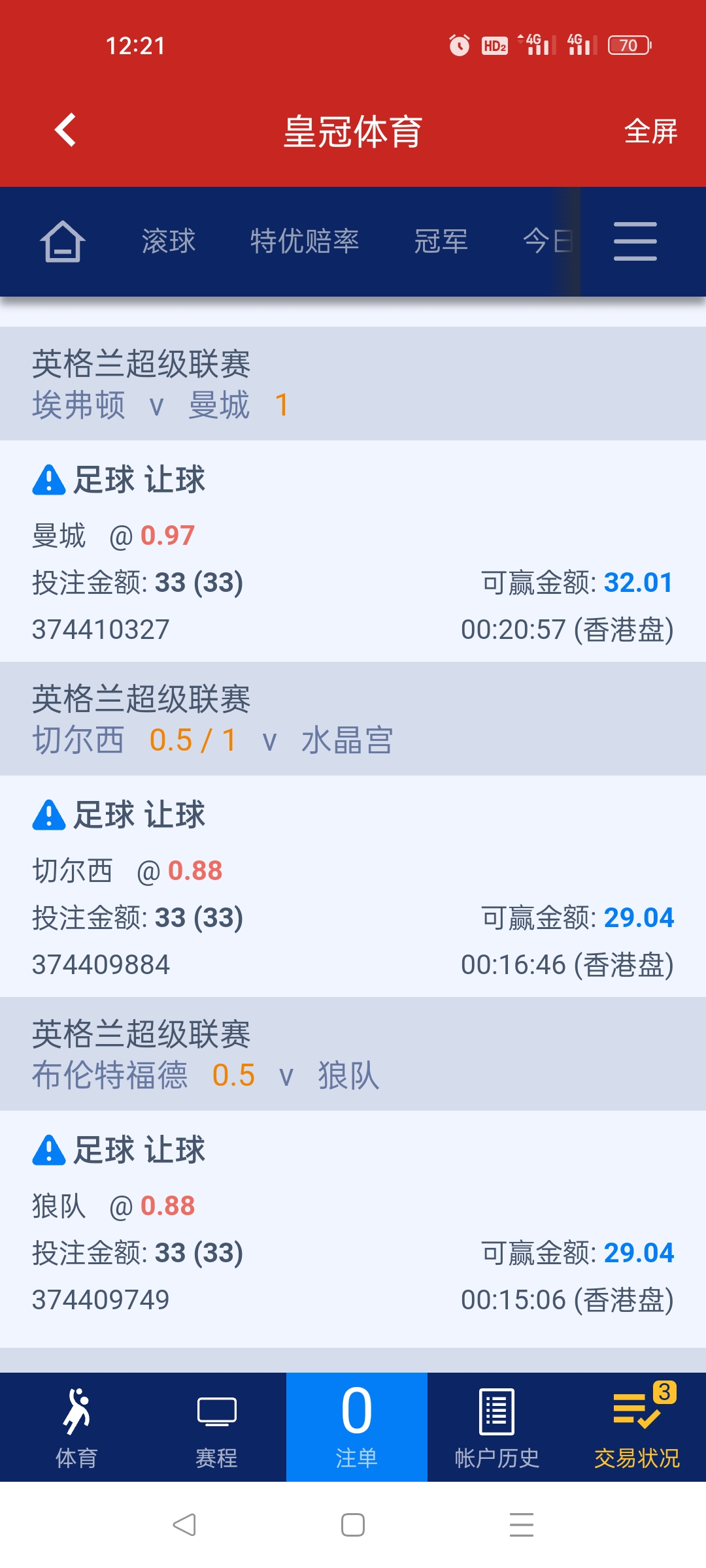Viewport: 706px width, 1568px height.
Task: Open the 注单 bet slip tab
Action: [x=357, y=1427]
